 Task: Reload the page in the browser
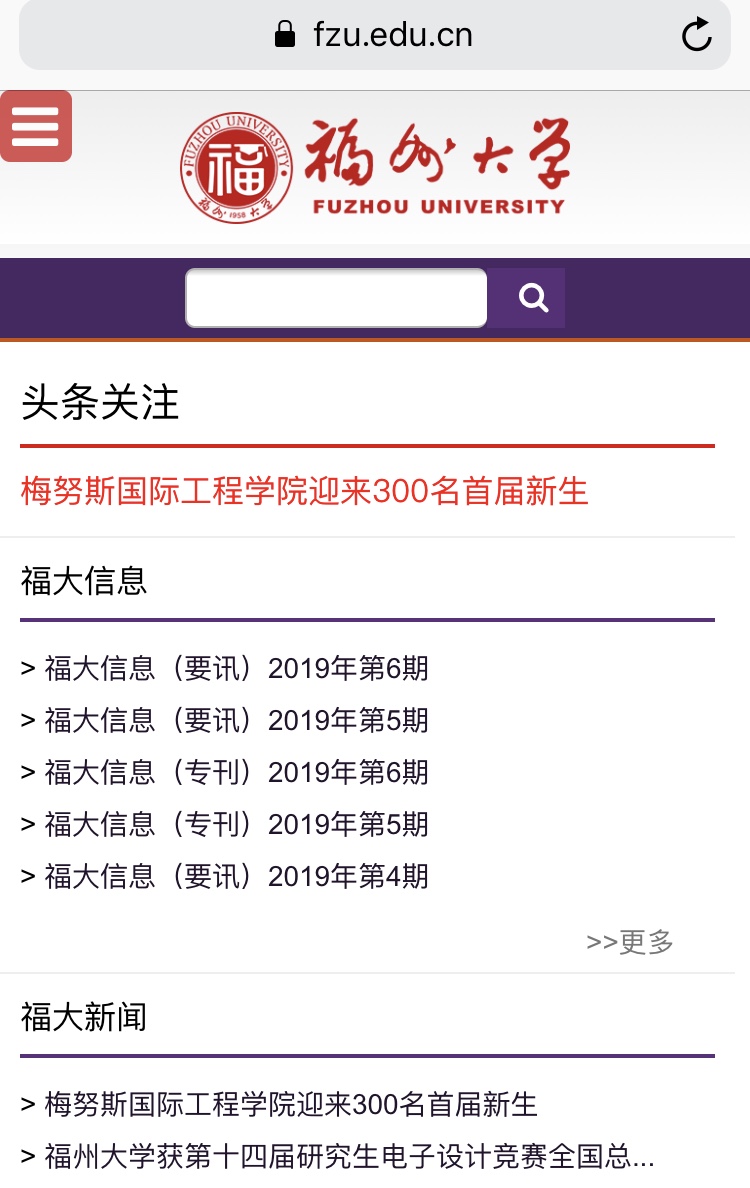696,36
